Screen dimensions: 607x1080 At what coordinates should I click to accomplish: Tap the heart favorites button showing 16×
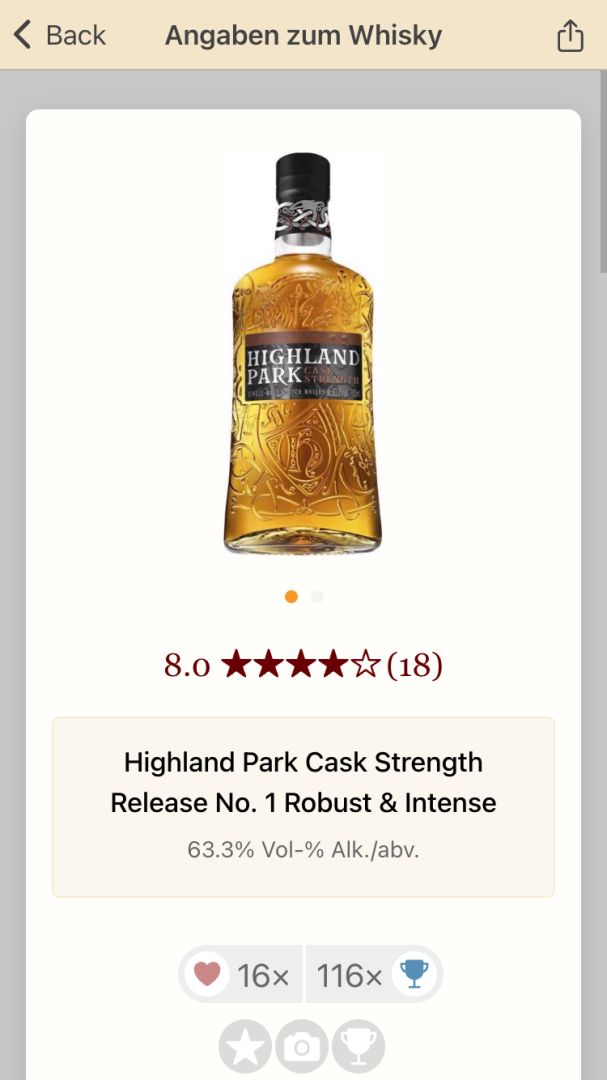click(241, 974)
